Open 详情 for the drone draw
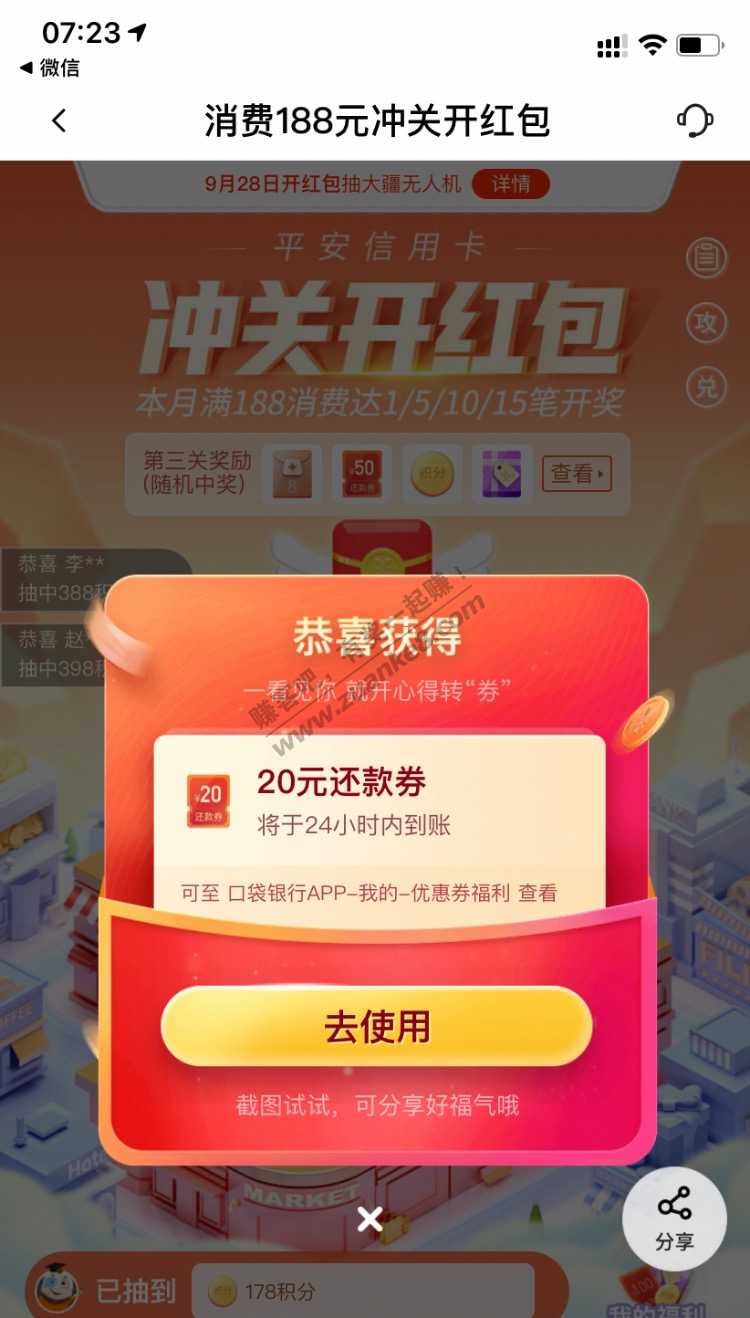This screenshot has width=750, height=1318. click(511, 184)
